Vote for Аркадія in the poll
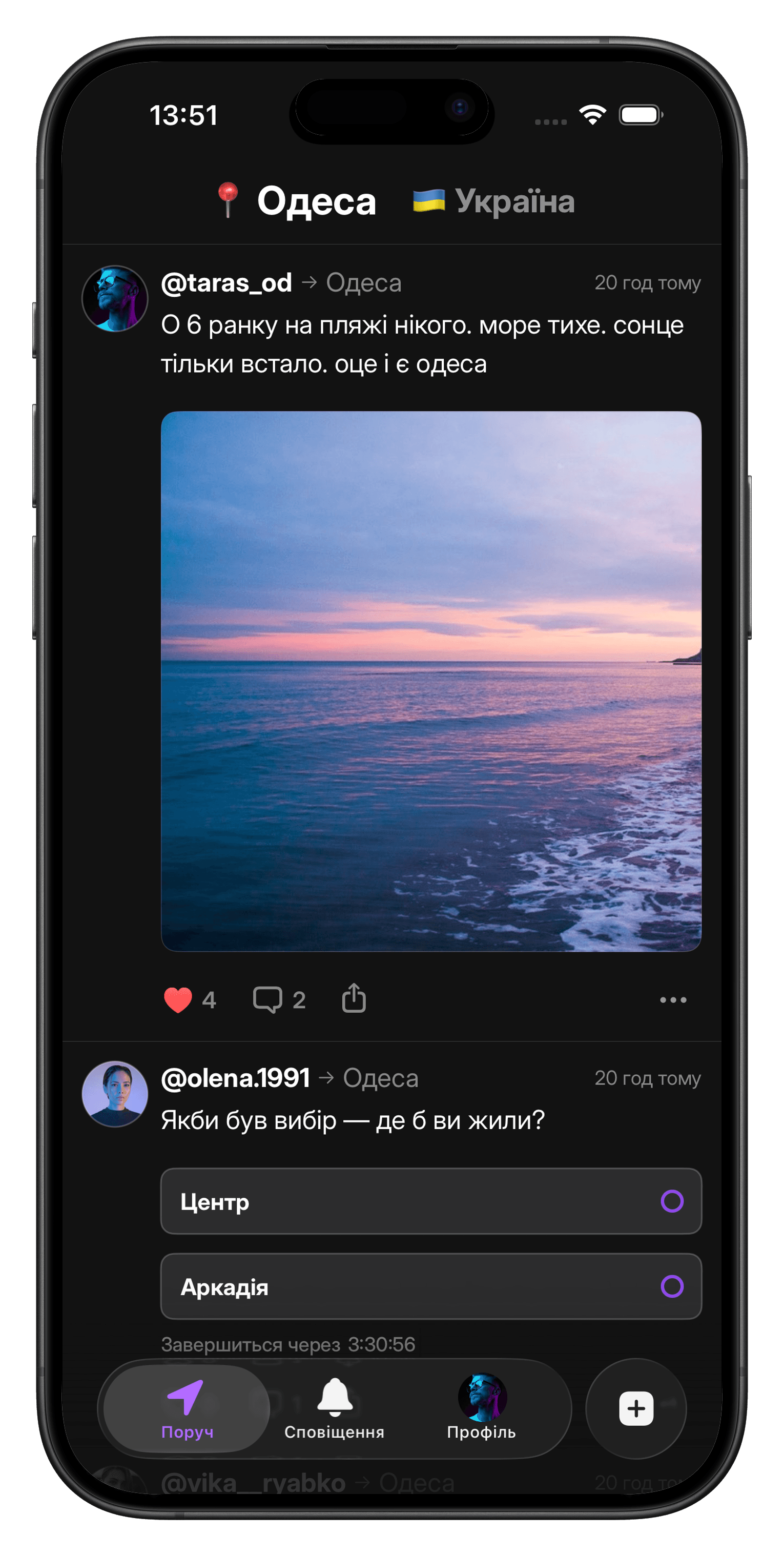The height and width of the screenshot is (1556, 784). [x=430, y=1286]
